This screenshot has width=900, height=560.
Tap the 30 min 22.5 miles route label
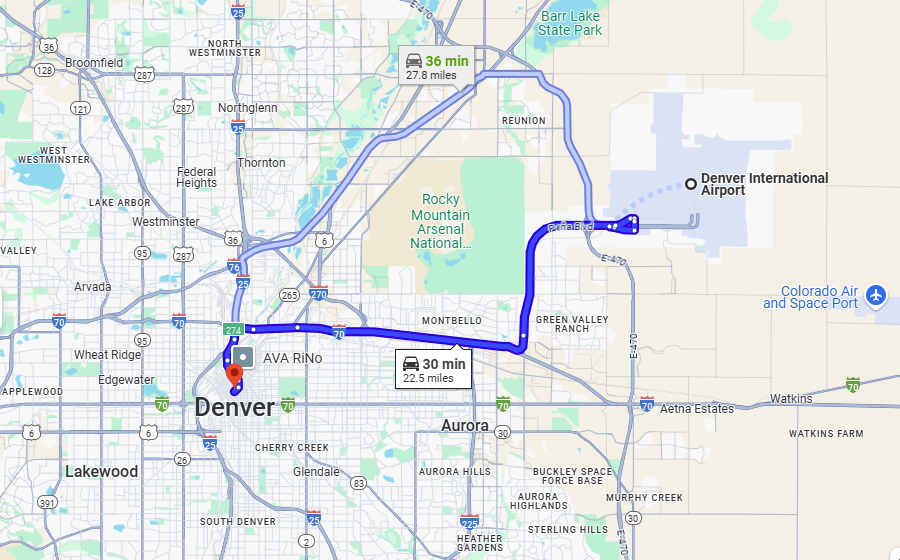[433, 370]
